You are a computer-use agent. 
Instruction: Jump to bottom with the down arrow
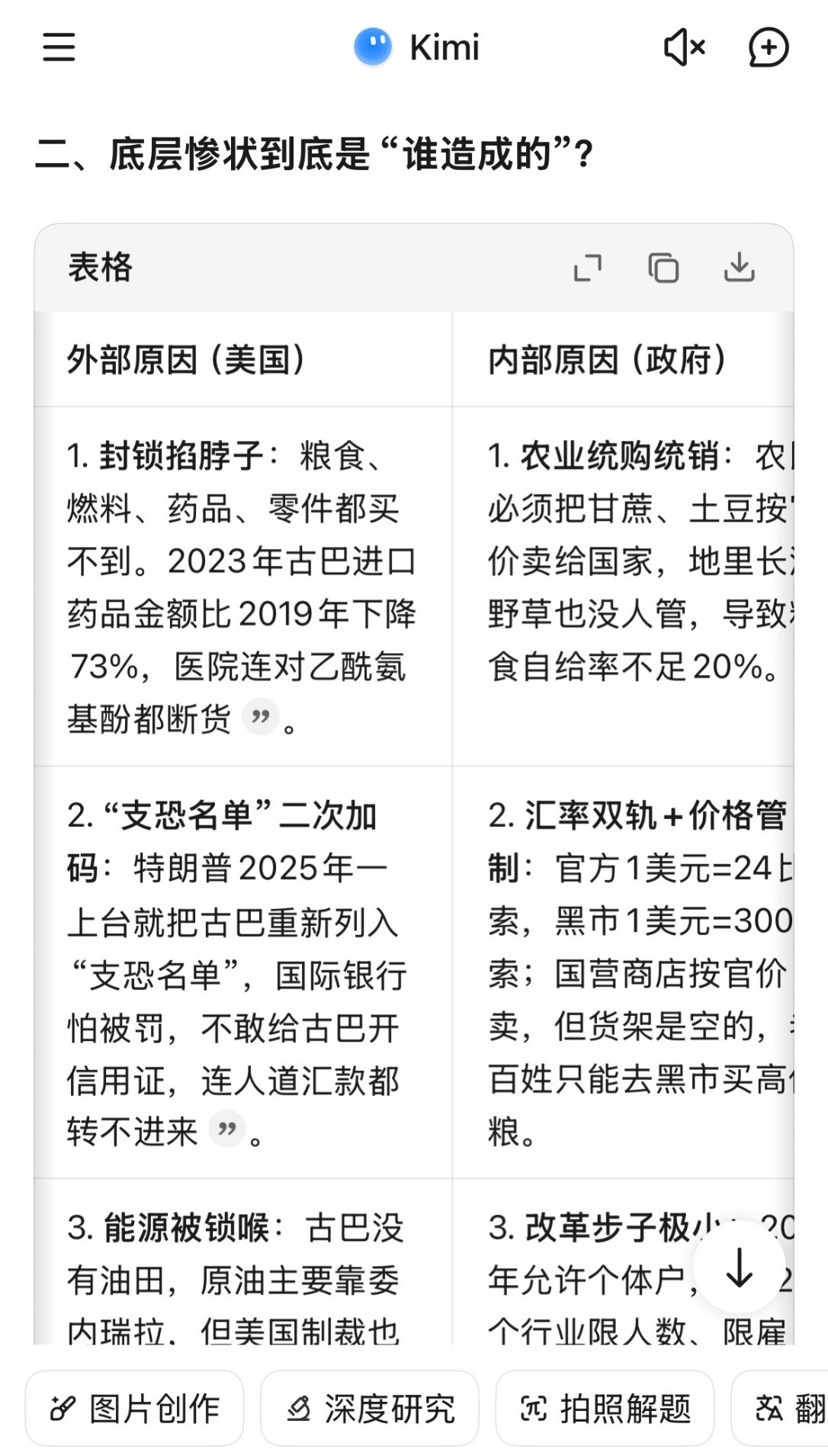click(739, 1269)
